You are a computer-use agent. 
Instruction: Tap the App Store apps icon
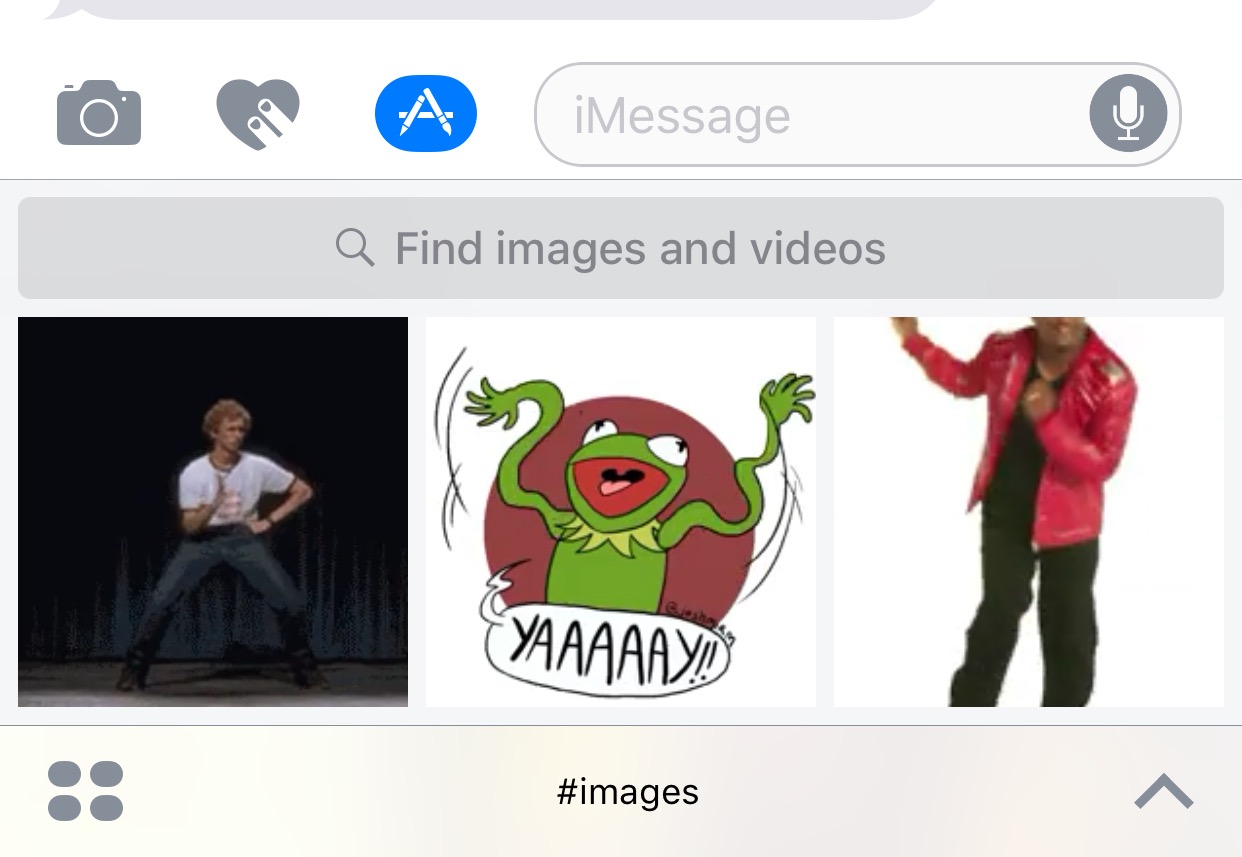click(x=426, y=113)
